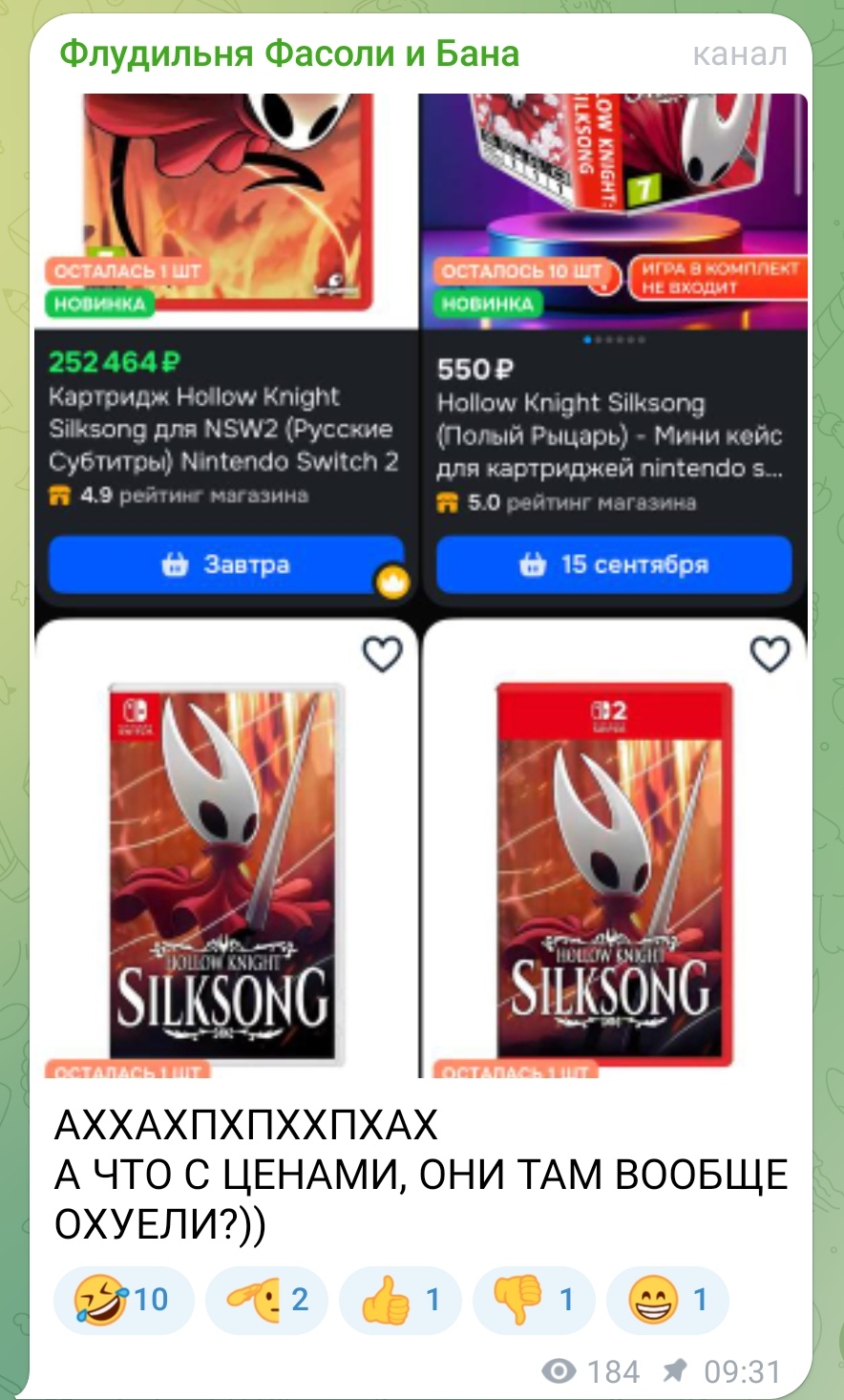
Task: Add the rolling-on-floor laughing reaction
Action: [123, 1300]
